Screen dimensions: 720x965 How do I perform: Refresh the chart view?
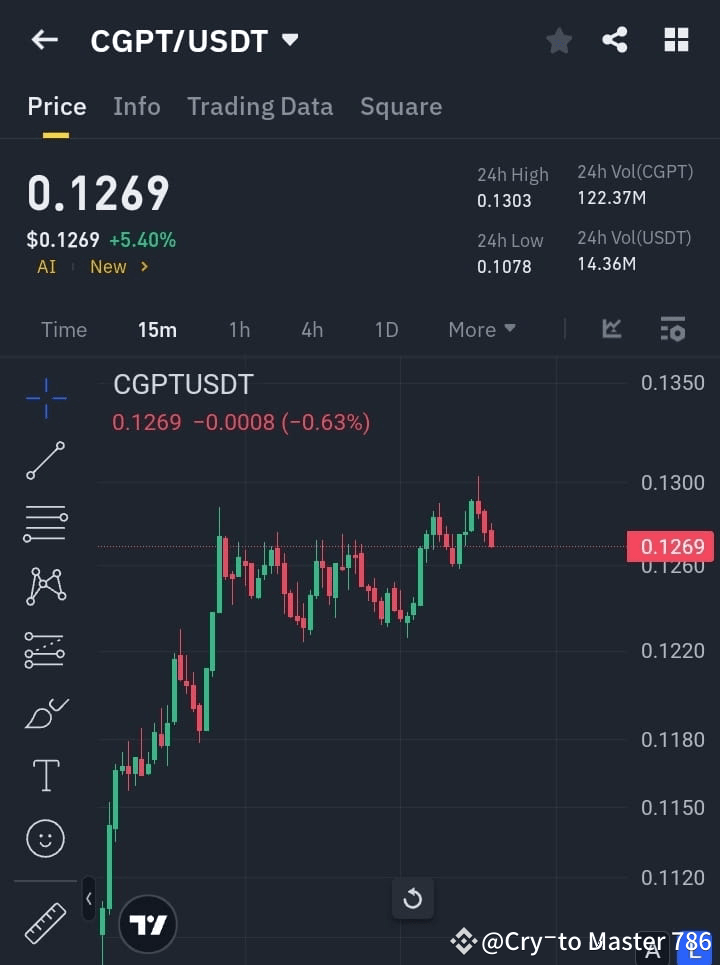coord(413,898)
